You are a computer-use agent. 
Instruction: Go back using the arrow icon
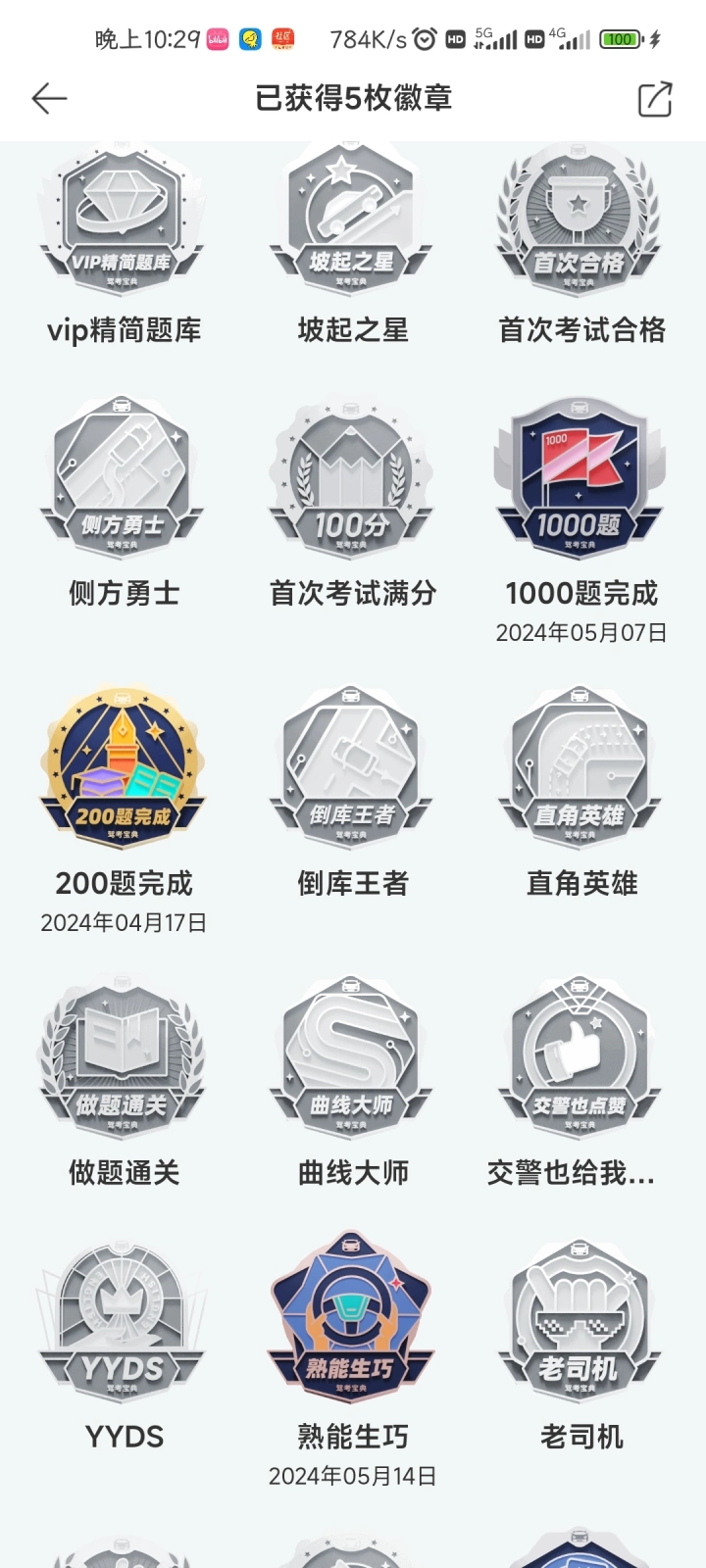pyautogui.click(x=49, y=98)
